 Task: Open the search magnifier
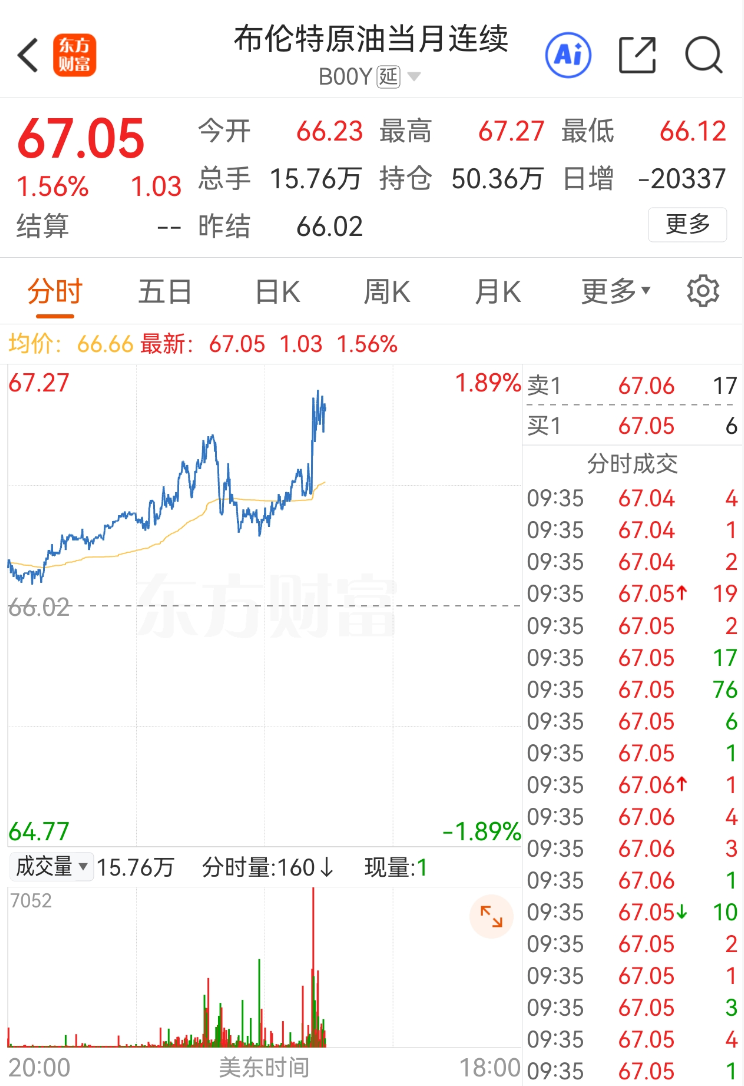coord(703,55)
